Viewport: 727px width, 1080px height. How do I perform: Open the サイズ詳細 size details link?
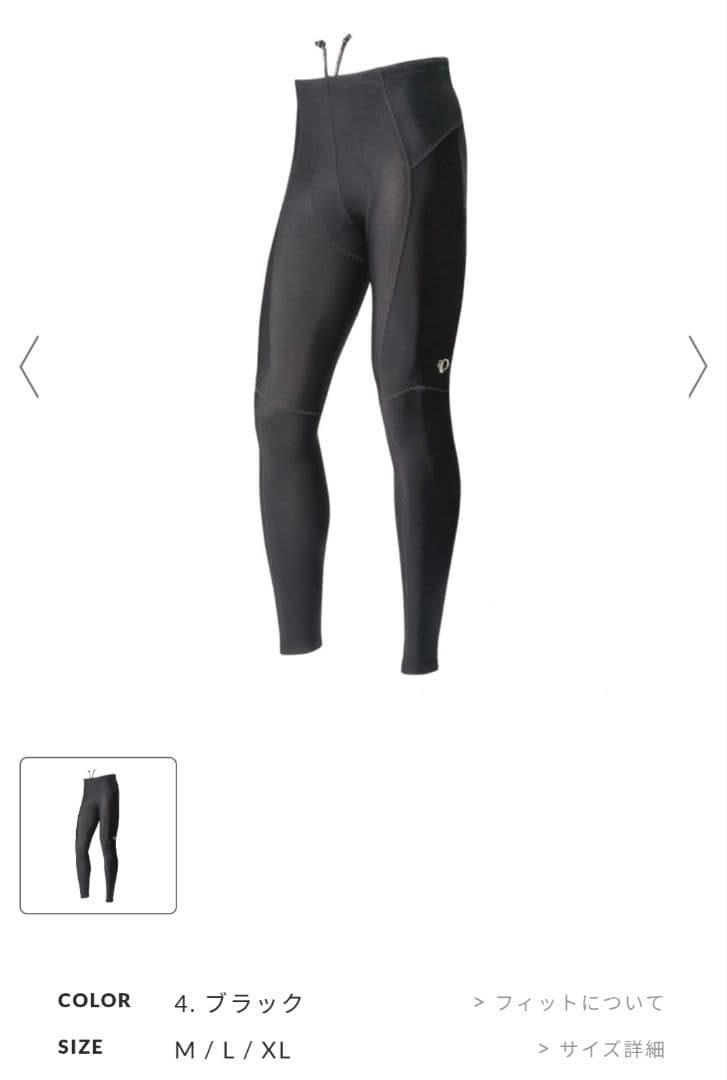point(601,1049)
